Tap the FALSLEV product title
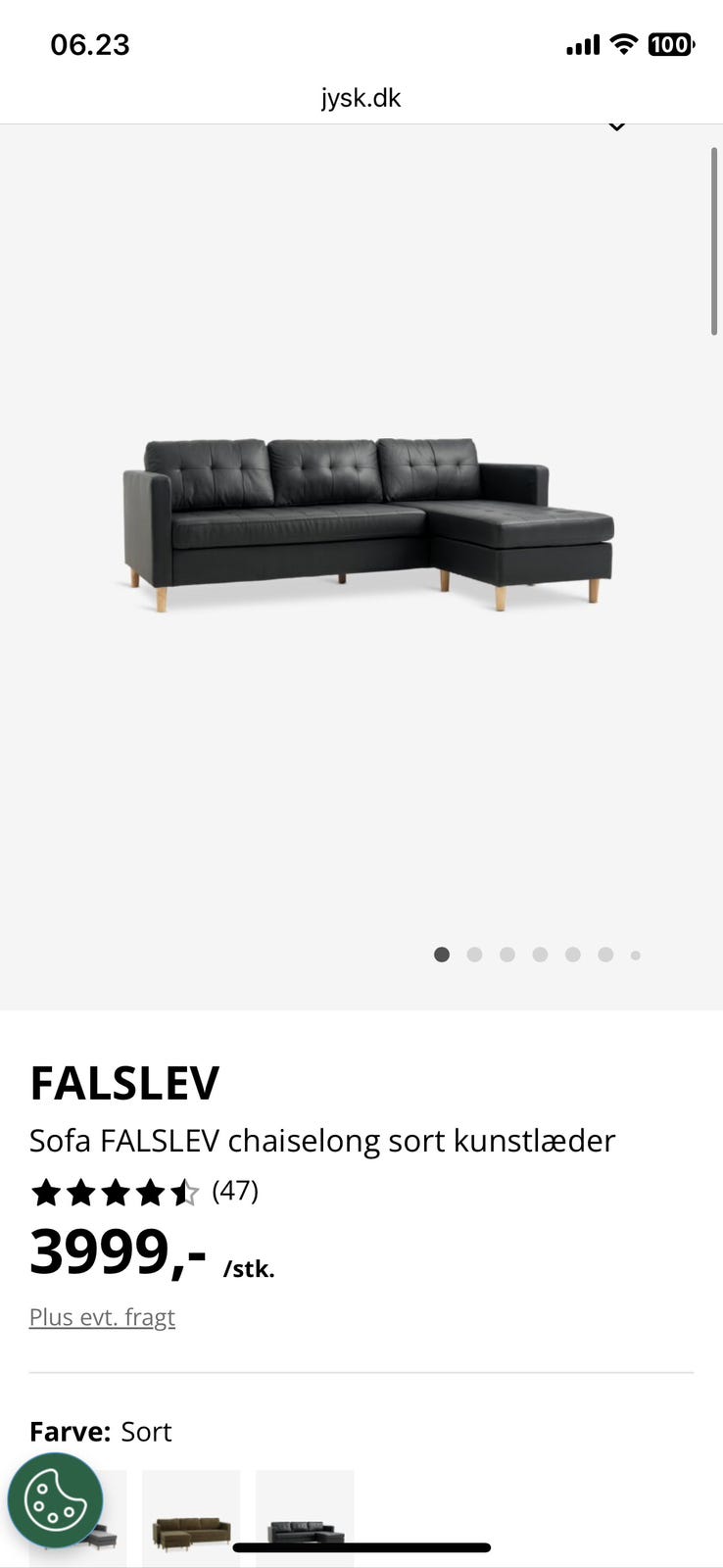This screenshot has width=723, height=1568. pyautogui.click(x=125, y=1082)
